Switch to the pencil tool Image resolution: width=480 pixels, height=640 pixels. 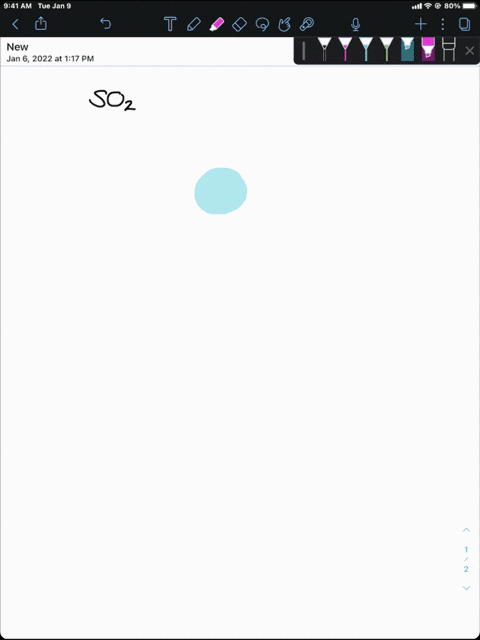[x=193, y=24]
